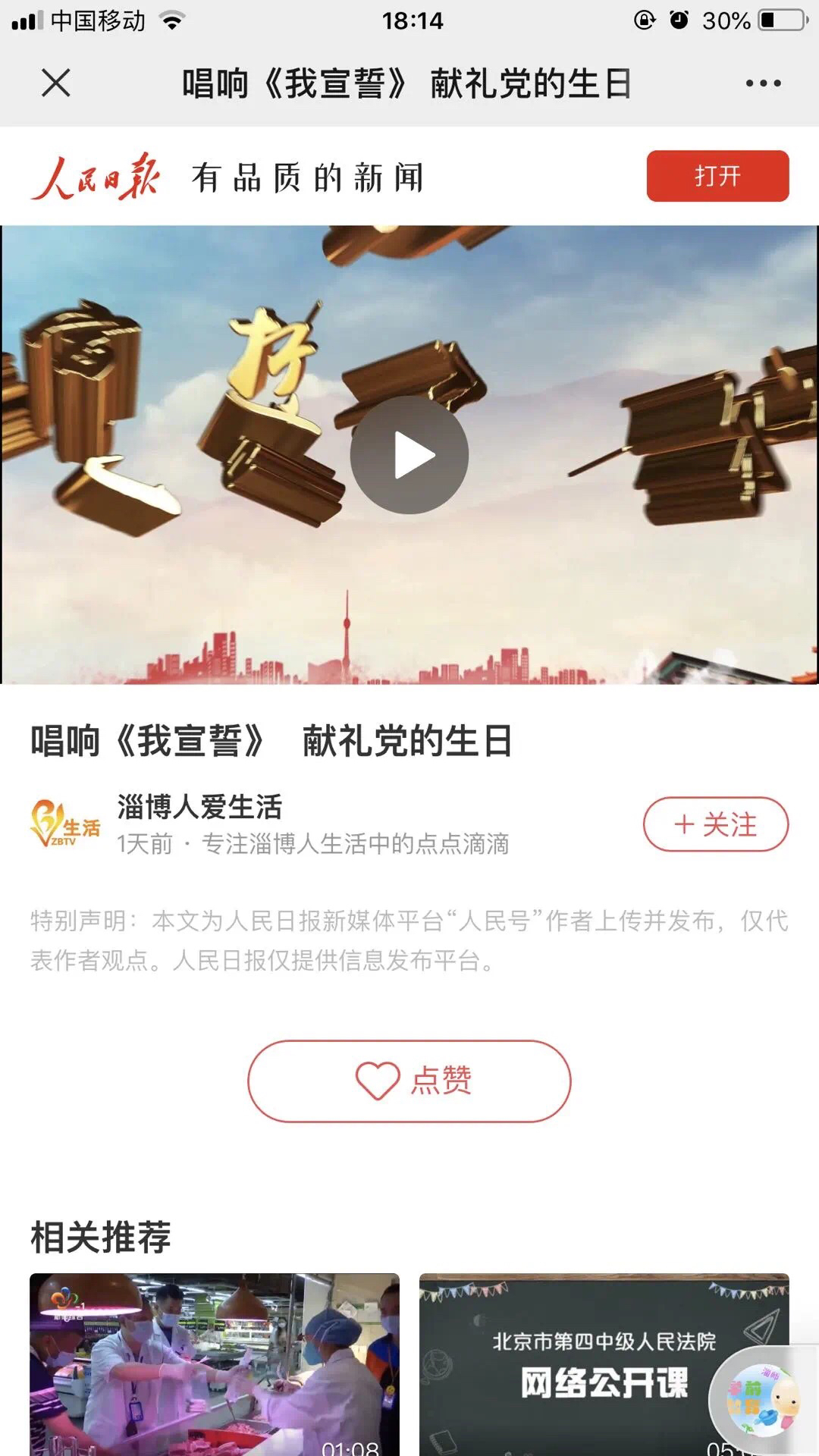Screen dimensions: 819x1456
Task: Open the recommended market inspection video
Action: (215, 1365)
